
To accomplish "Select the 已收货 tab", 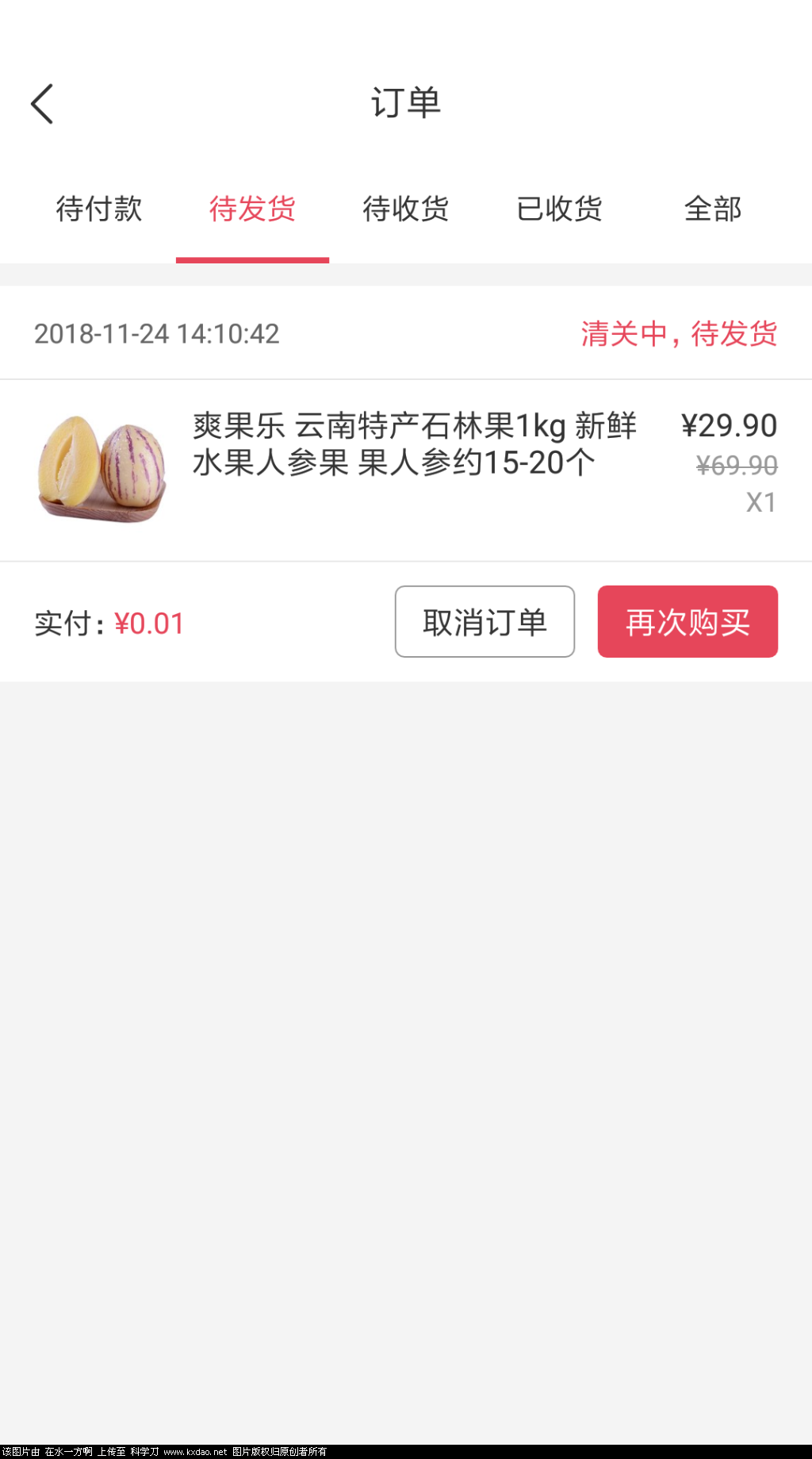I will [x=560, y=210].
